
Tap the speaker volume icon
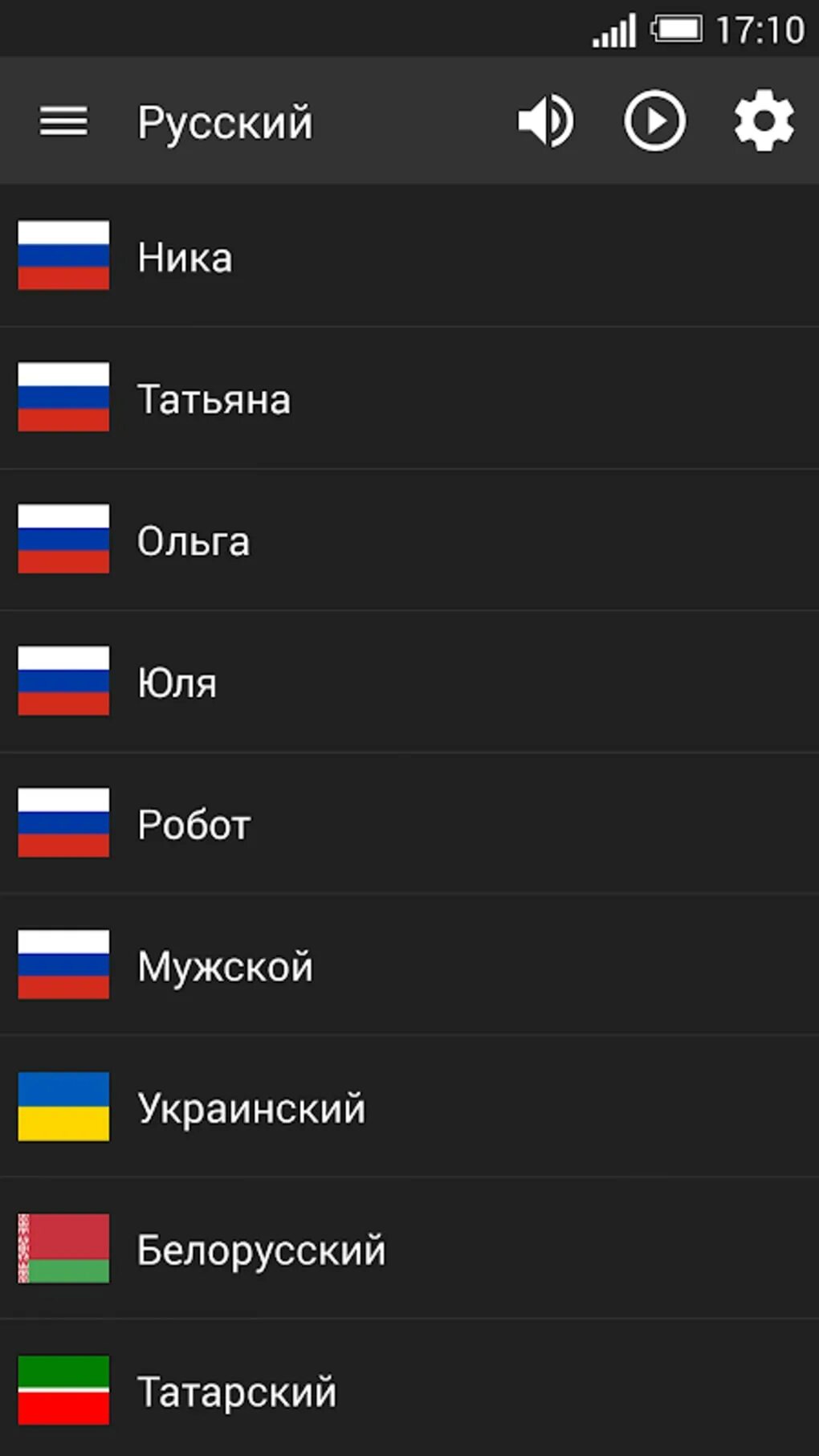(x=546, y=121)
